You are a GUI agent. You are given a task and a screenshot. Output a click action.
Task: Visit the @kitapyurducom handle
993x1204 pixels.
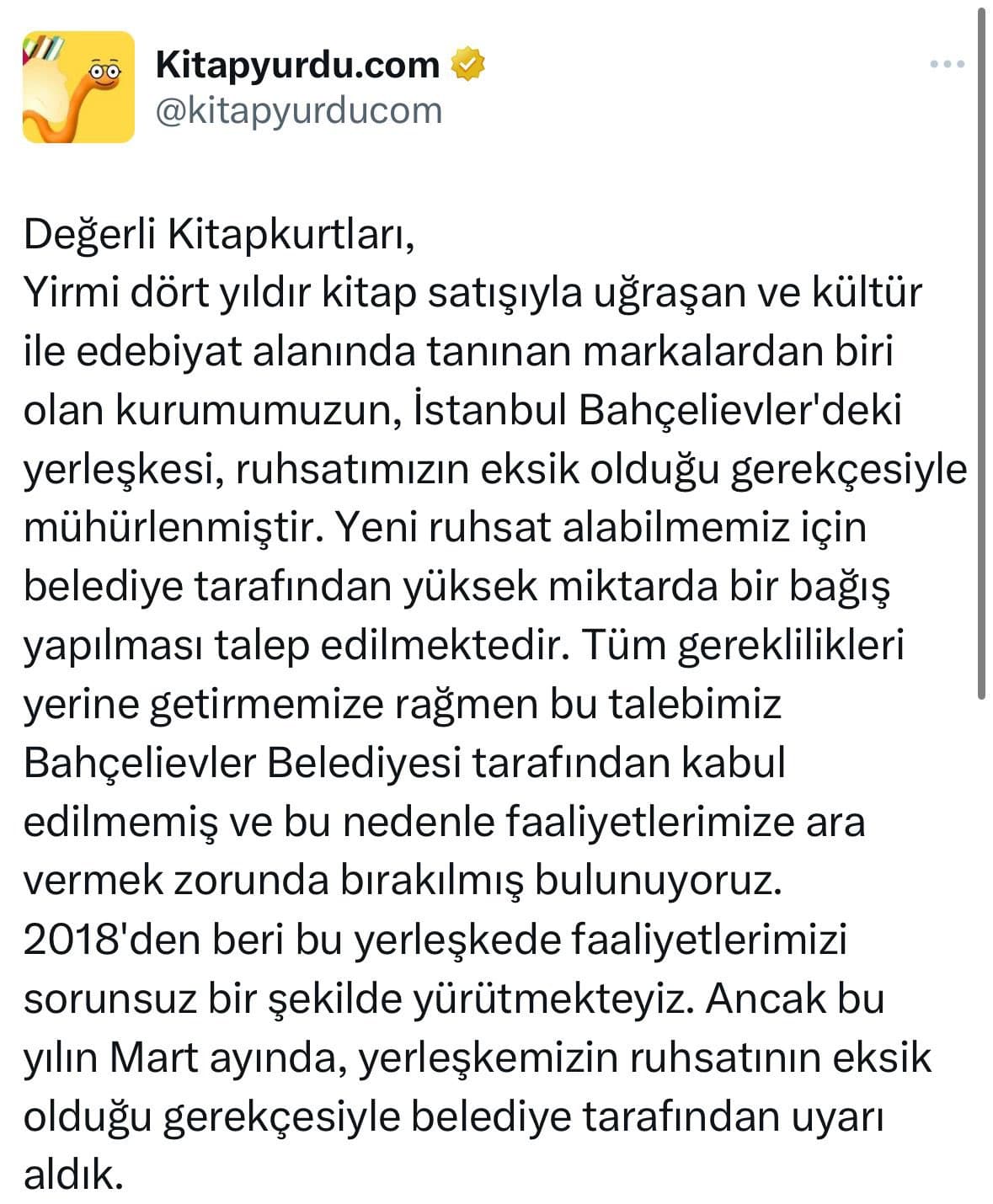(x=299, y=110)
